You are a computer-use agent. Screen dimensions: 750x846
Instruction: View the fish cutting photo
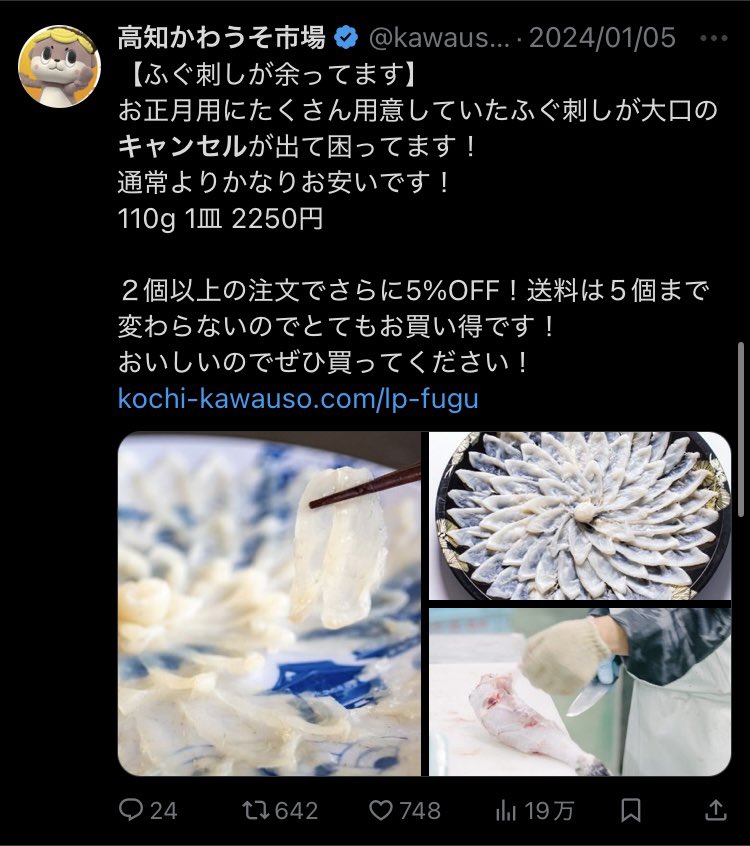[x=580, y=691]
